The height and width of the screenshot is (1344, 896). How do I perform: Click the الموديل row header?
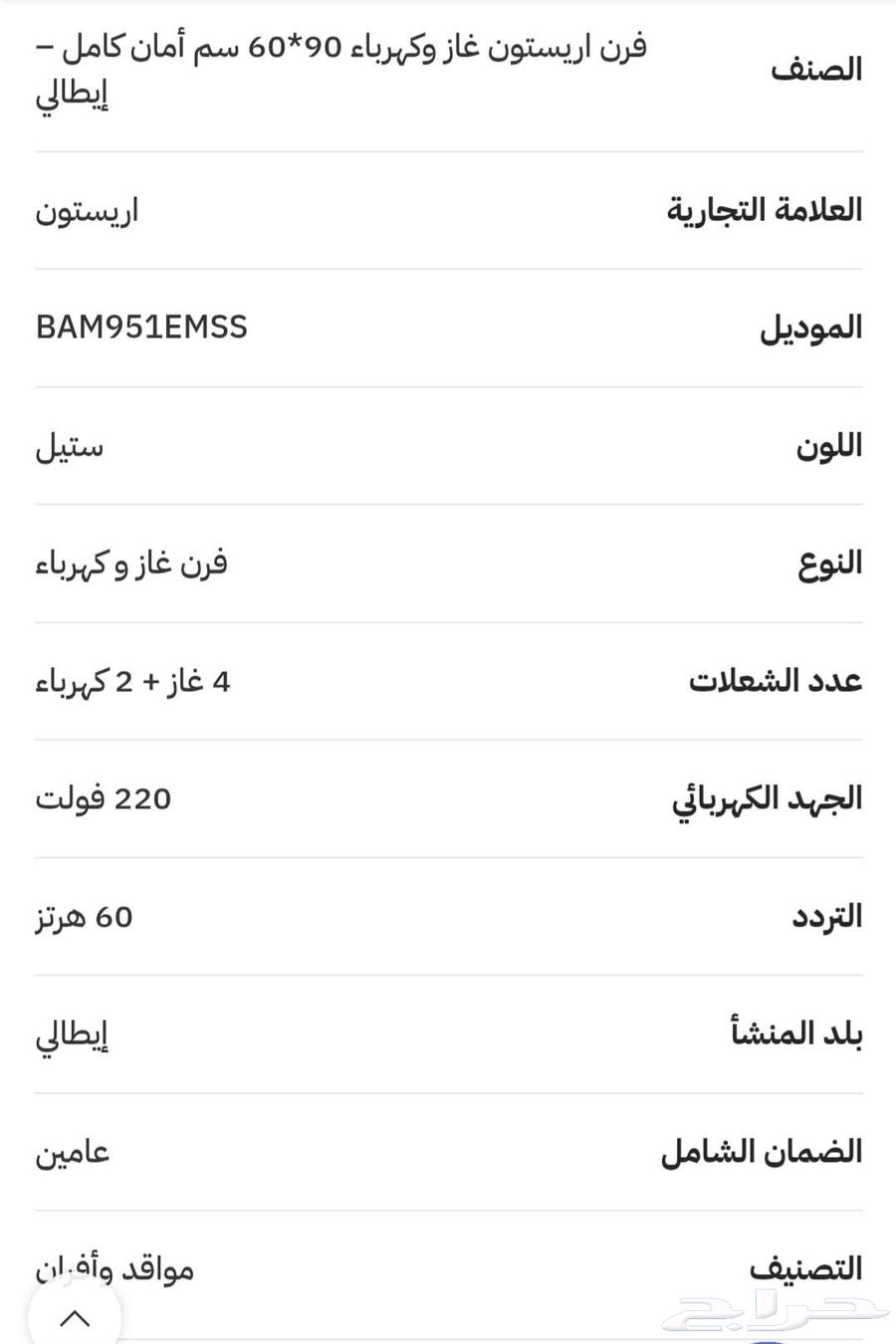pyautogui.click(x=808, y=327)
